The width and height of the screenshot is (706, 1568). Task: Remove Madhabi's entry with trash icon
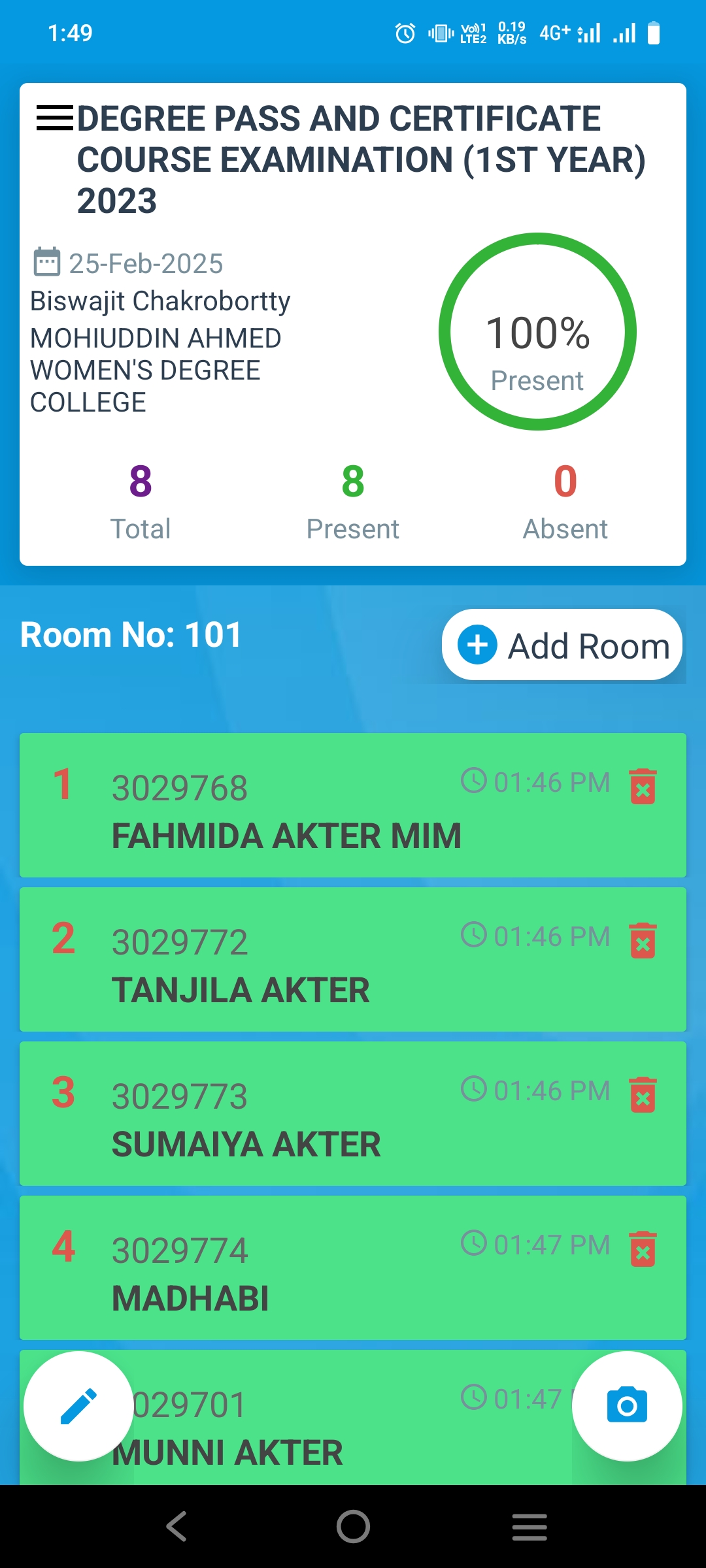pyautogui.click(x=643, y=1249)
